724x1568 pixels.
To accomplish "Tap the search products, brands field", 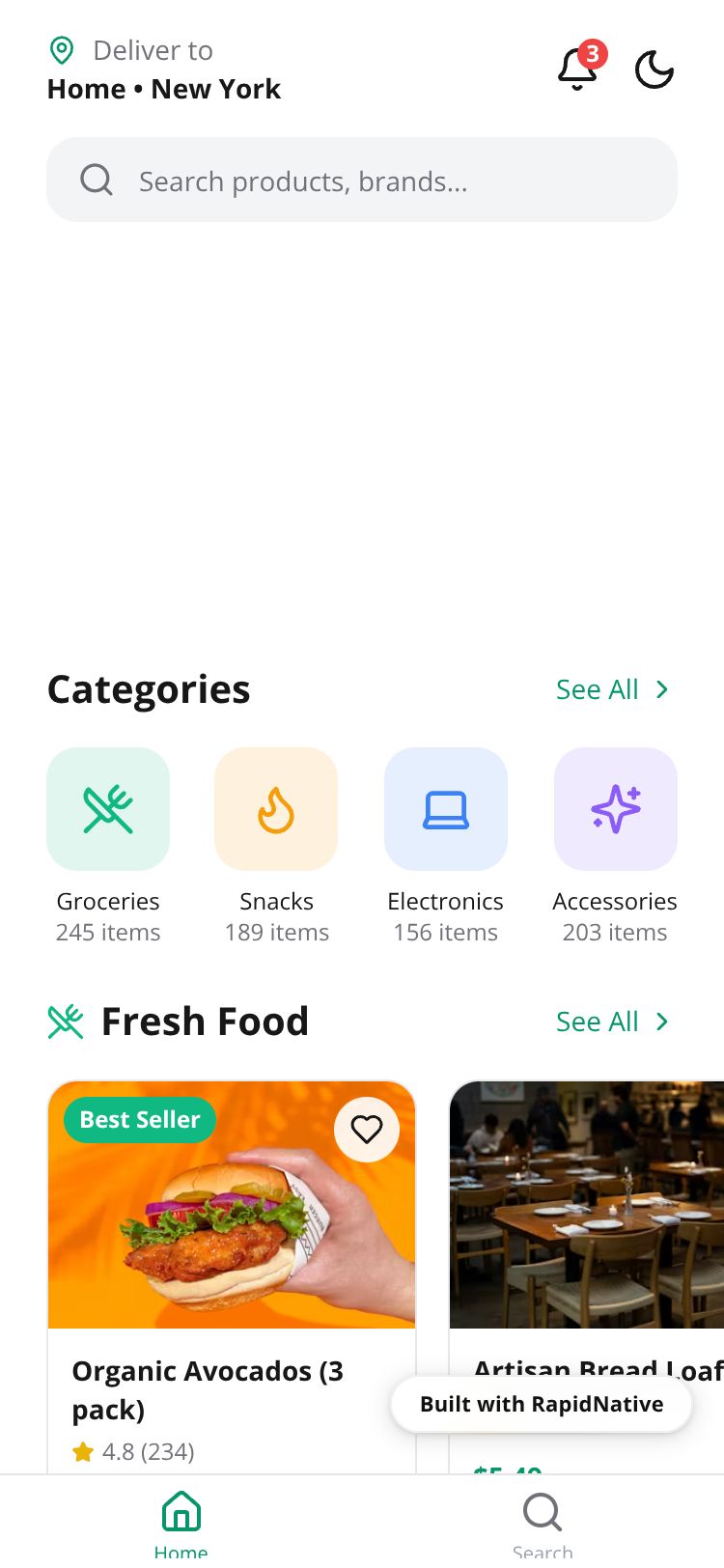I will [362, 181].
